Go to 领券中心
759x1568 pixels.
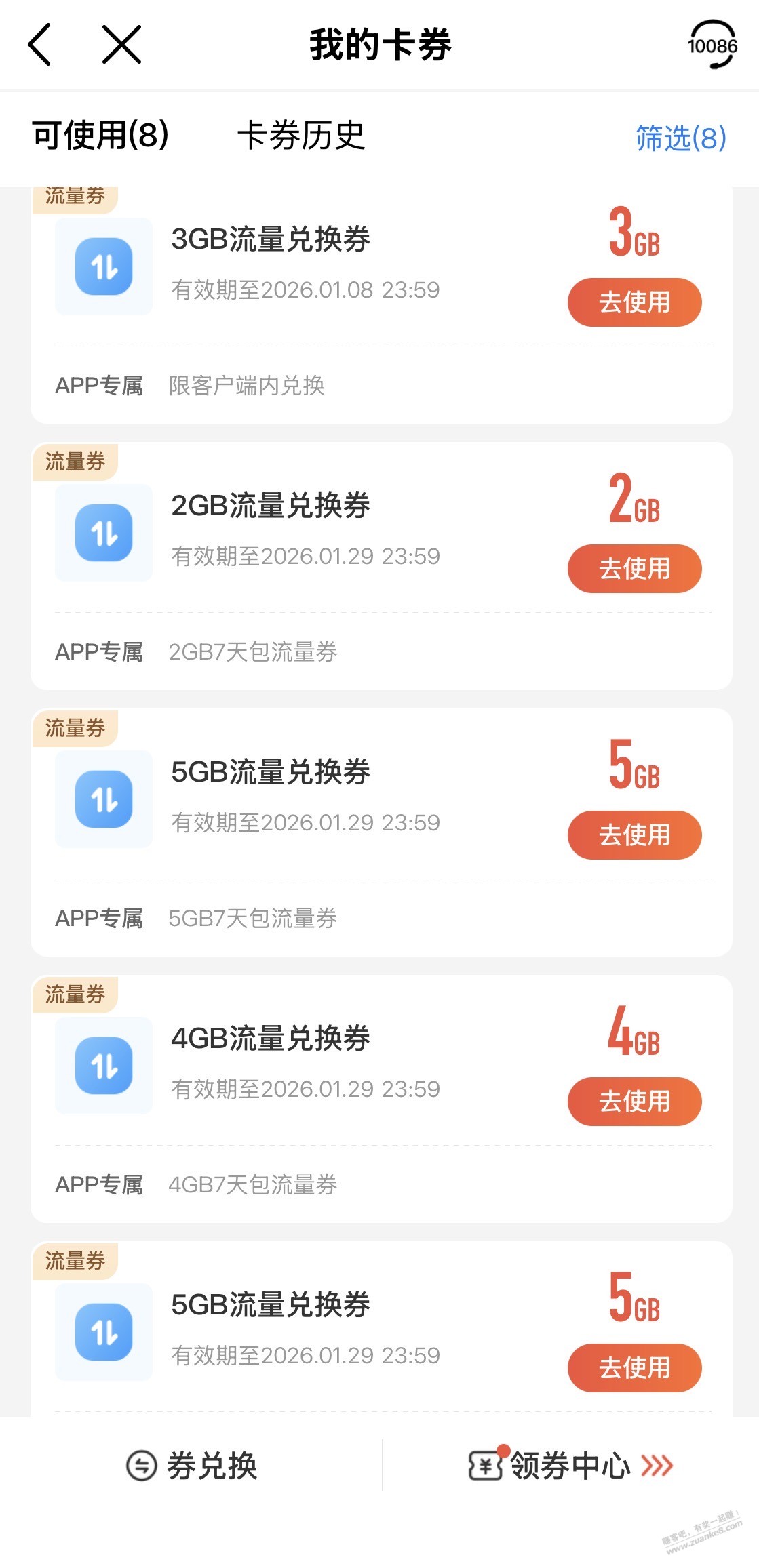[570, 1466]
